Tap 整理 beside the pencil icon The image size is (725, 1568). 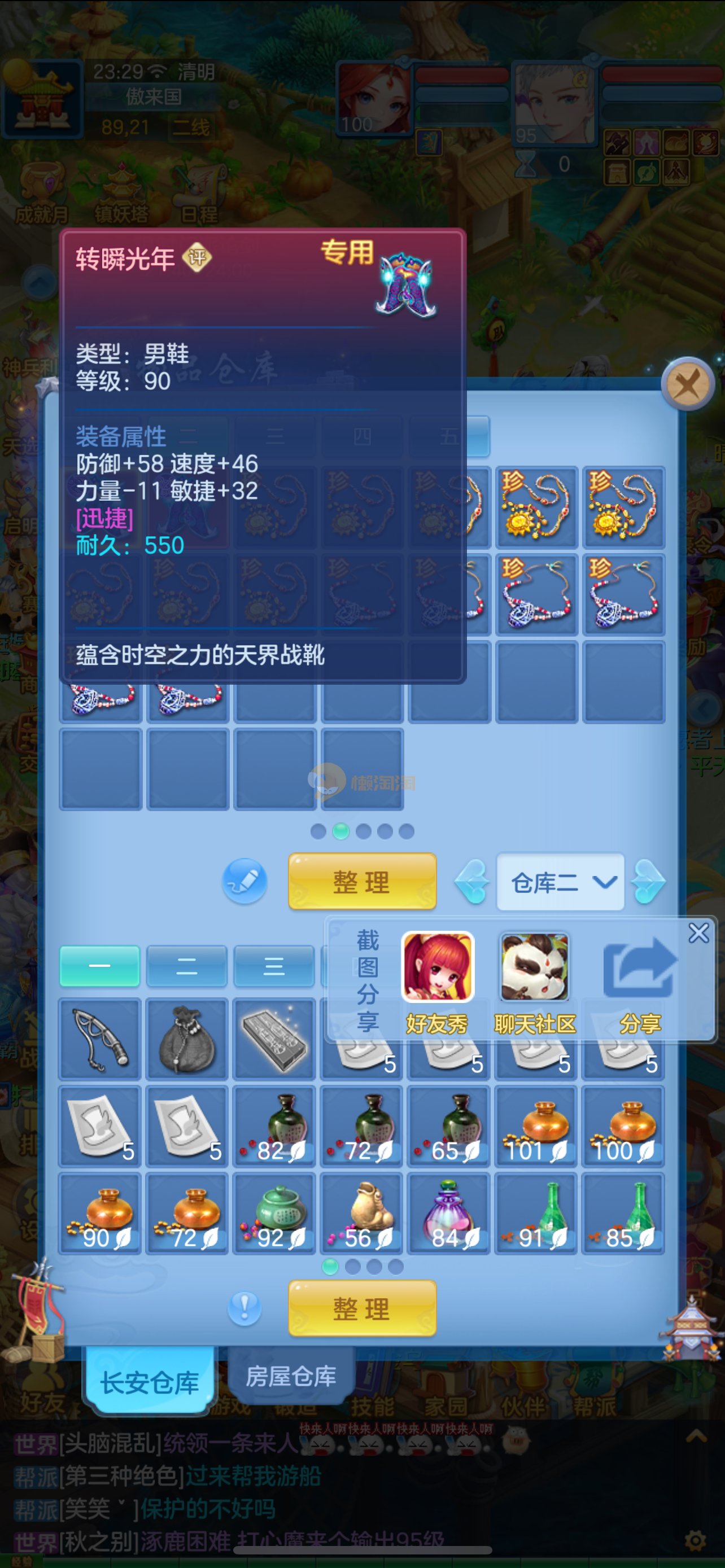pyautogui.click(x=362, y=882)
